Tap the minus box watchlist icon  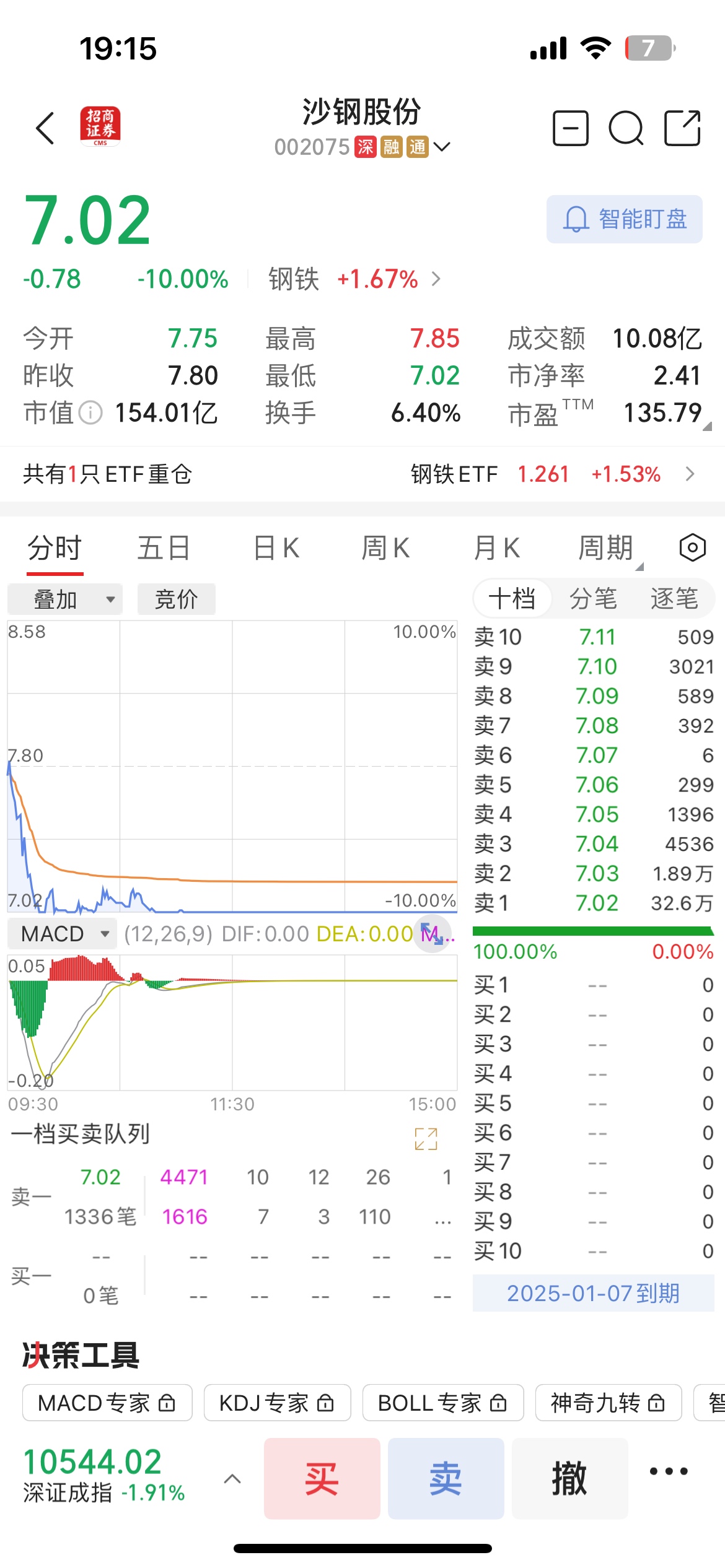point(570,128)
